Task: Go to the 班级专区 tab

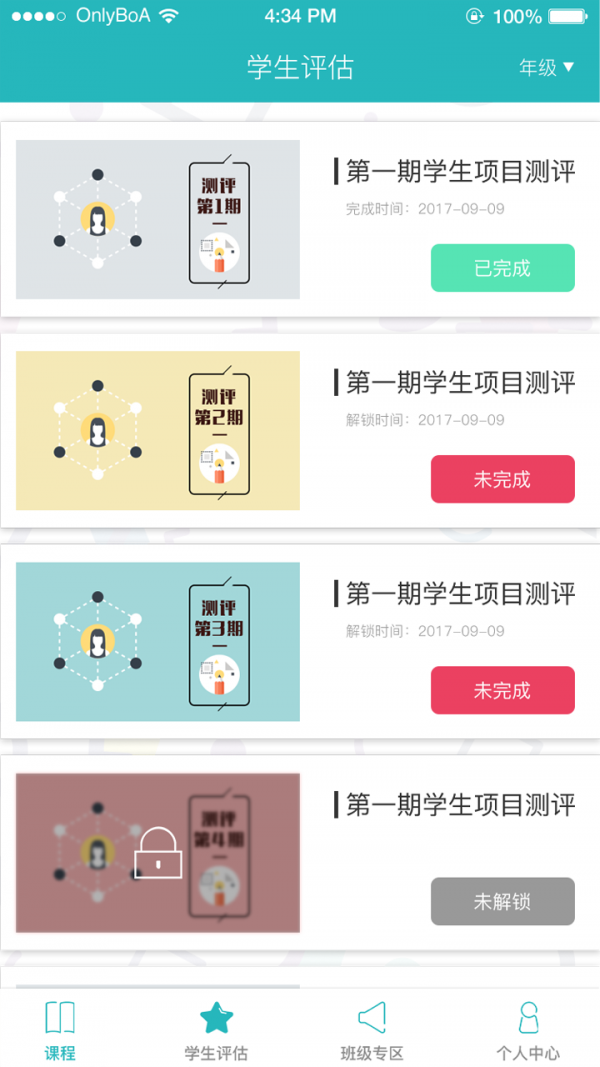Action: tap(372, 1030)
